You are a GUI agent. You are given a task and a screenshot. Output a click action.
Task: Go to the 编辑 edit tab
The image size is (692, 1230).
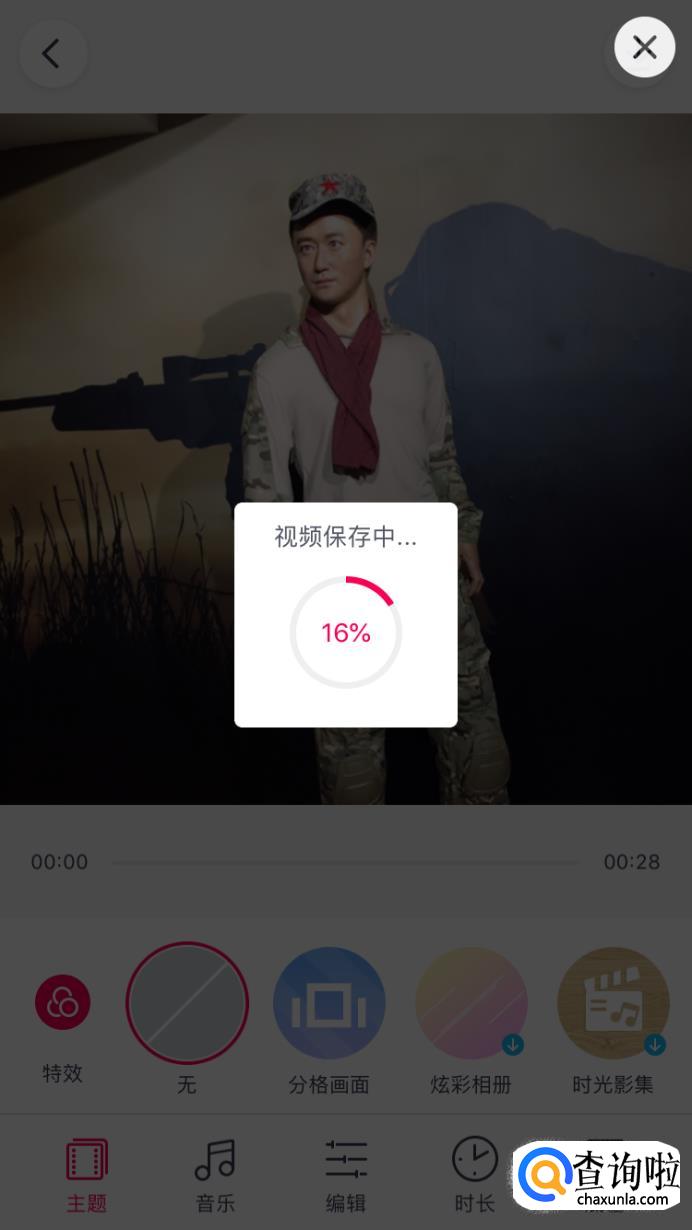[346, 1173]
